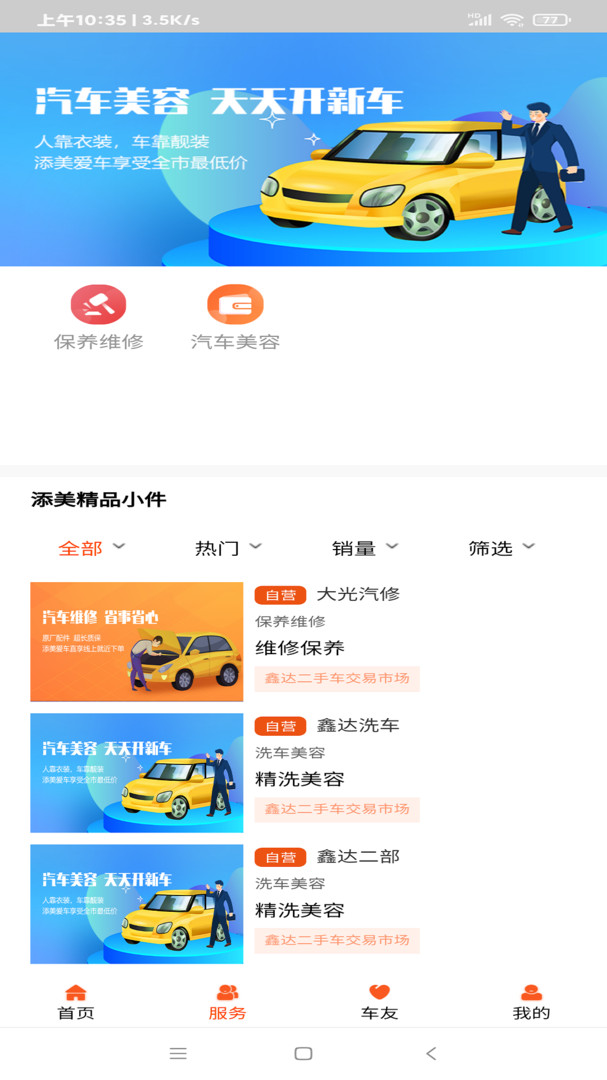Open the 保养维修 service category
607x1080 pixels.
pos(99,318)
